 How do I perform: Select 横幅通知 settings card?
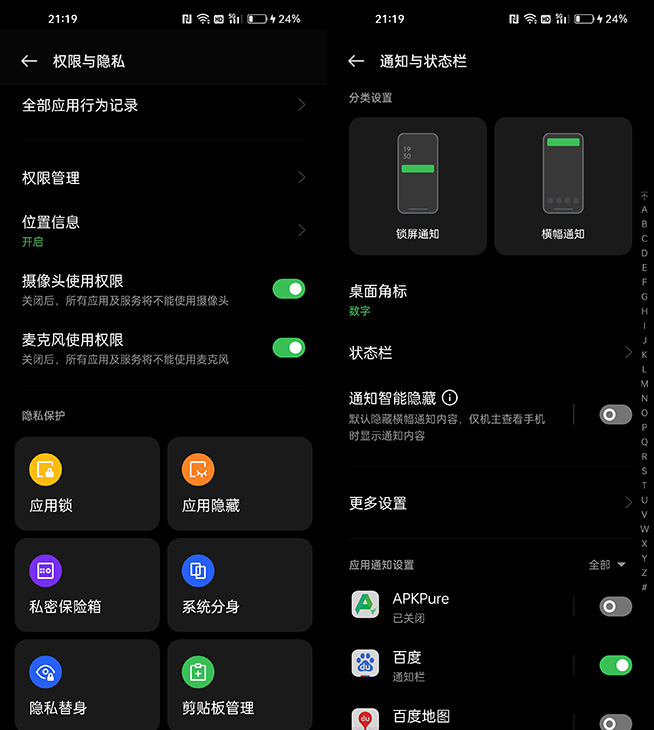(563, 186)
